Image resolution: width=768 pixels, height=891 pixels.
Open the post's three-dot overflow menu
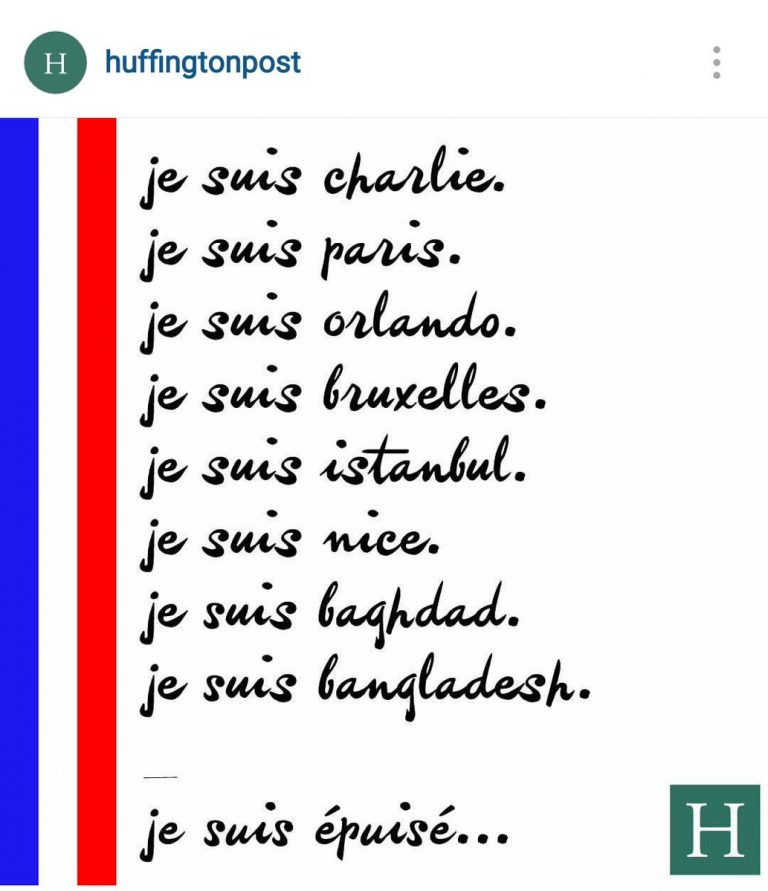(716, 62)
